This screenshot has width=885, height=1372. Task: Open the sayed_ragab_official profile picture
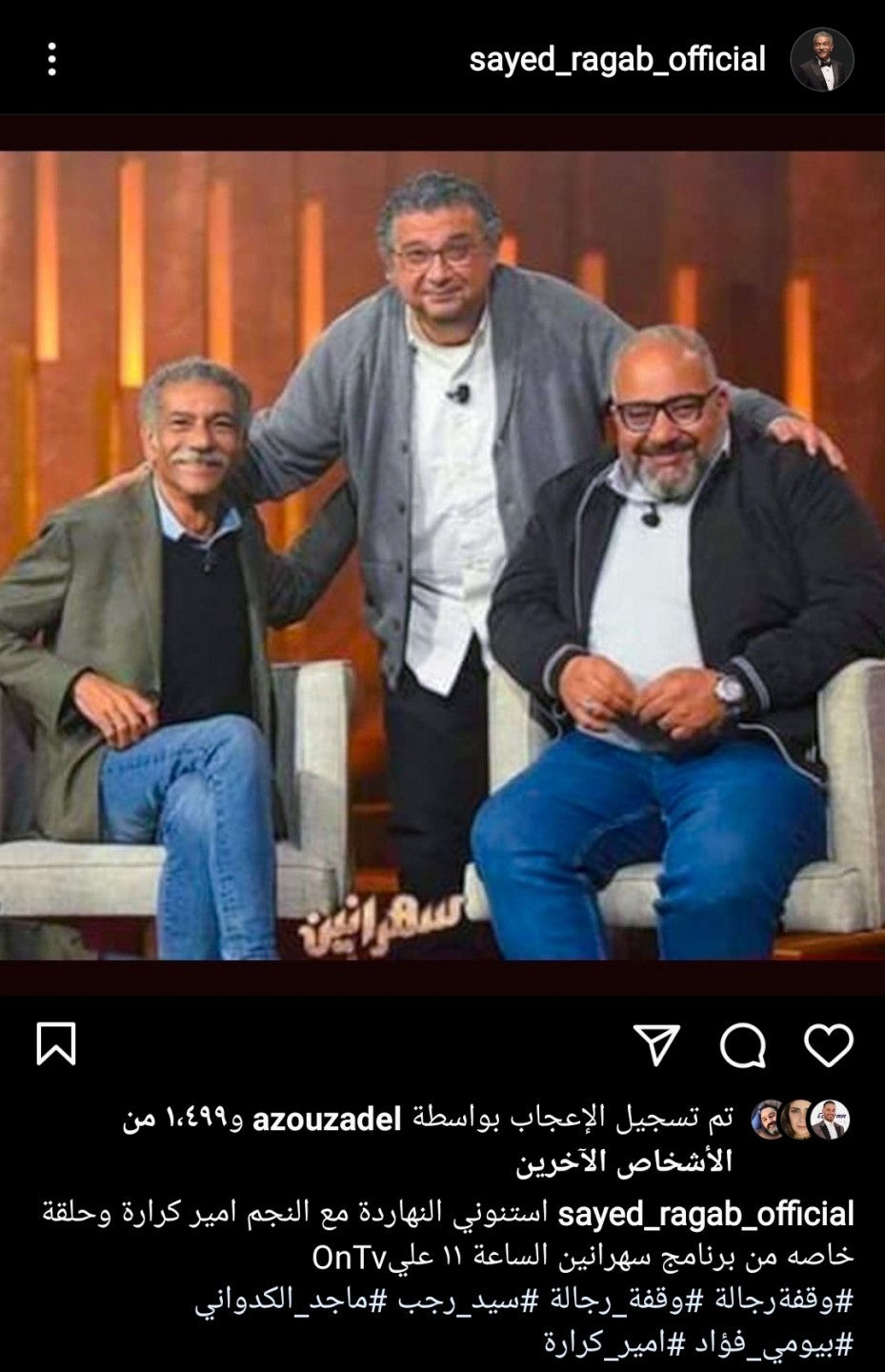[822, 59]
